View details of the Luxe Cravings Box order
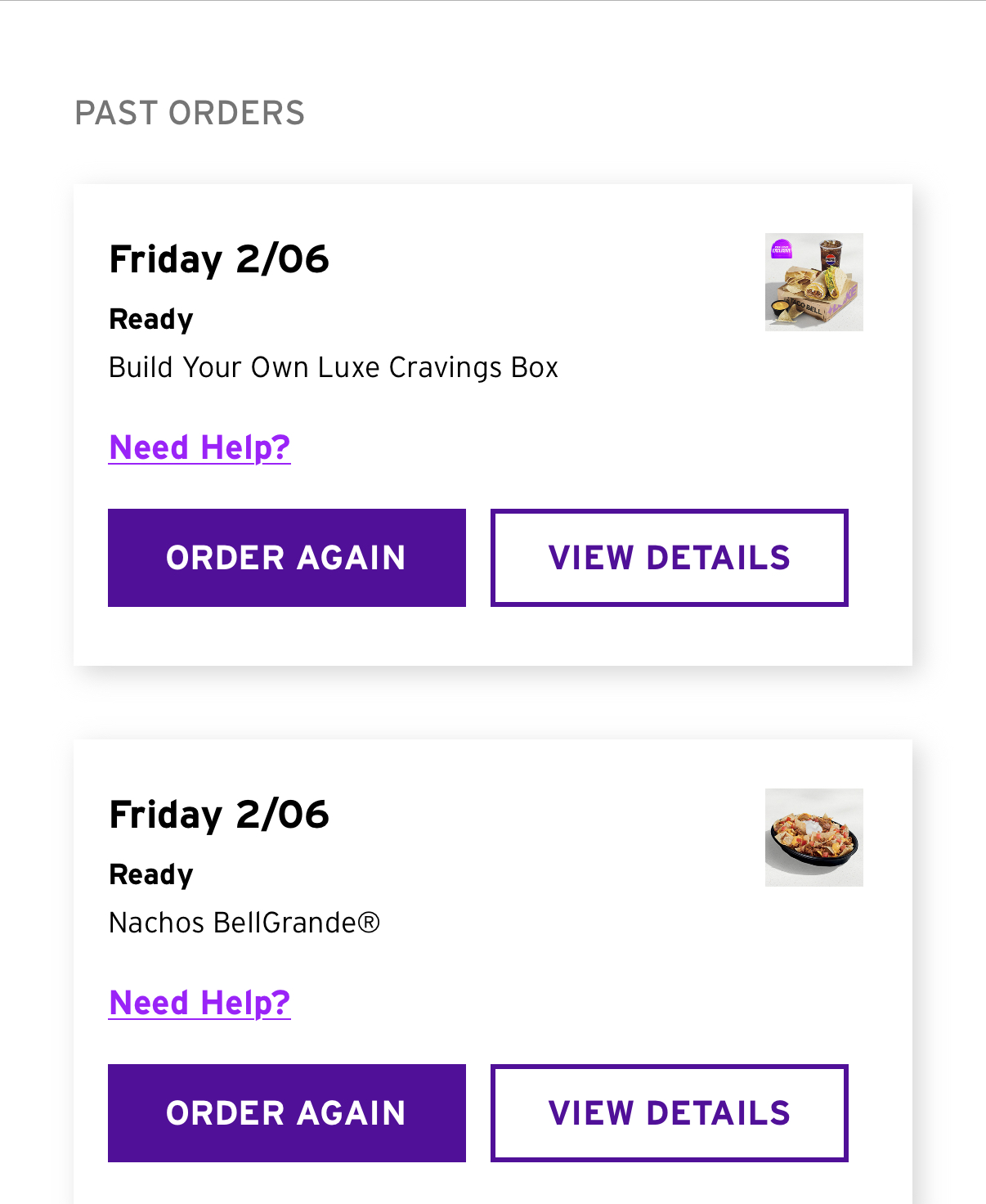 (669, 558)
